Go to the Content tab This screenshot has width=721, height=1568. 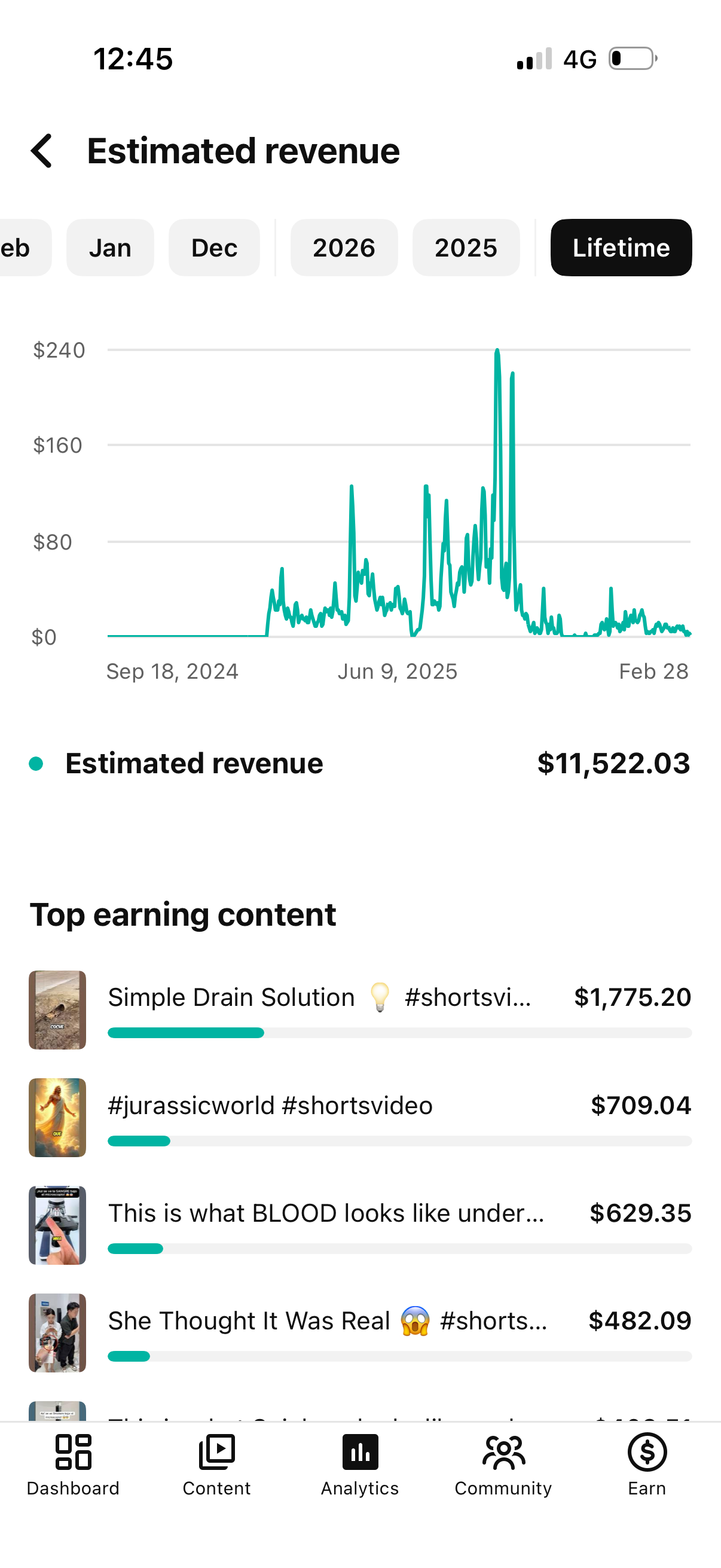[216, 1465]
